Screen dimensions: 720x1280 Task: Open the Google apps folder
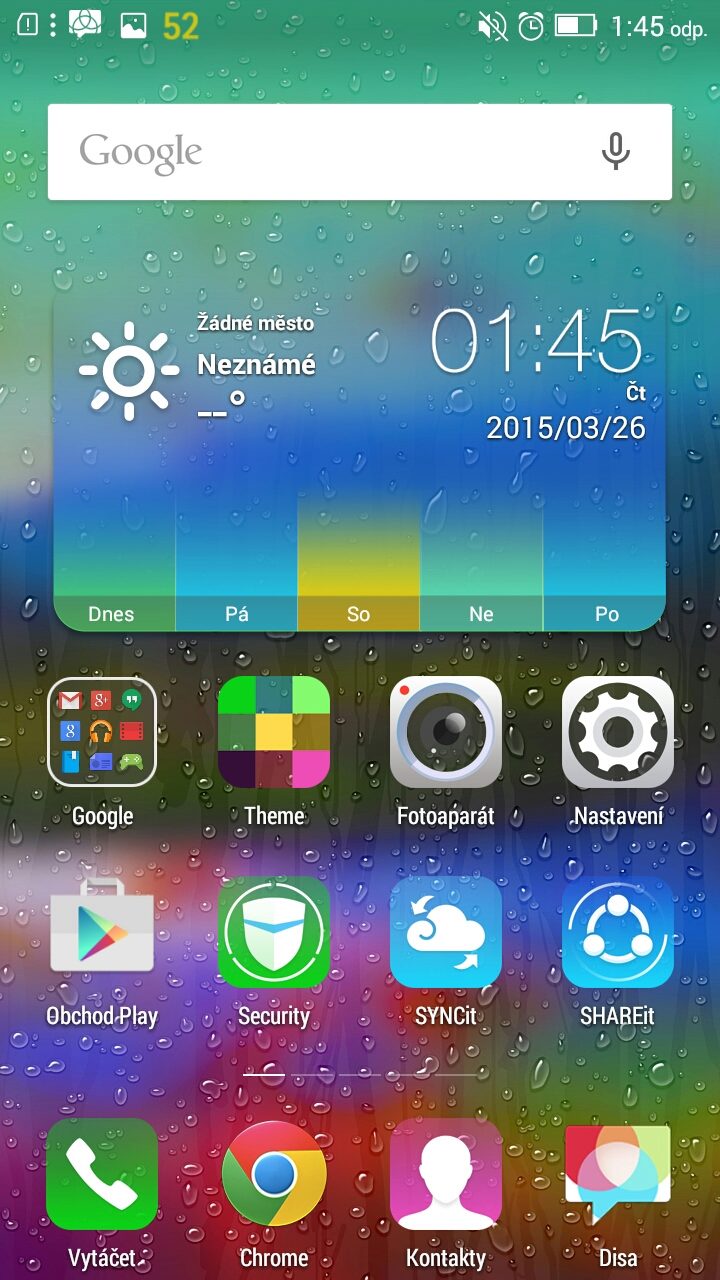102,732
